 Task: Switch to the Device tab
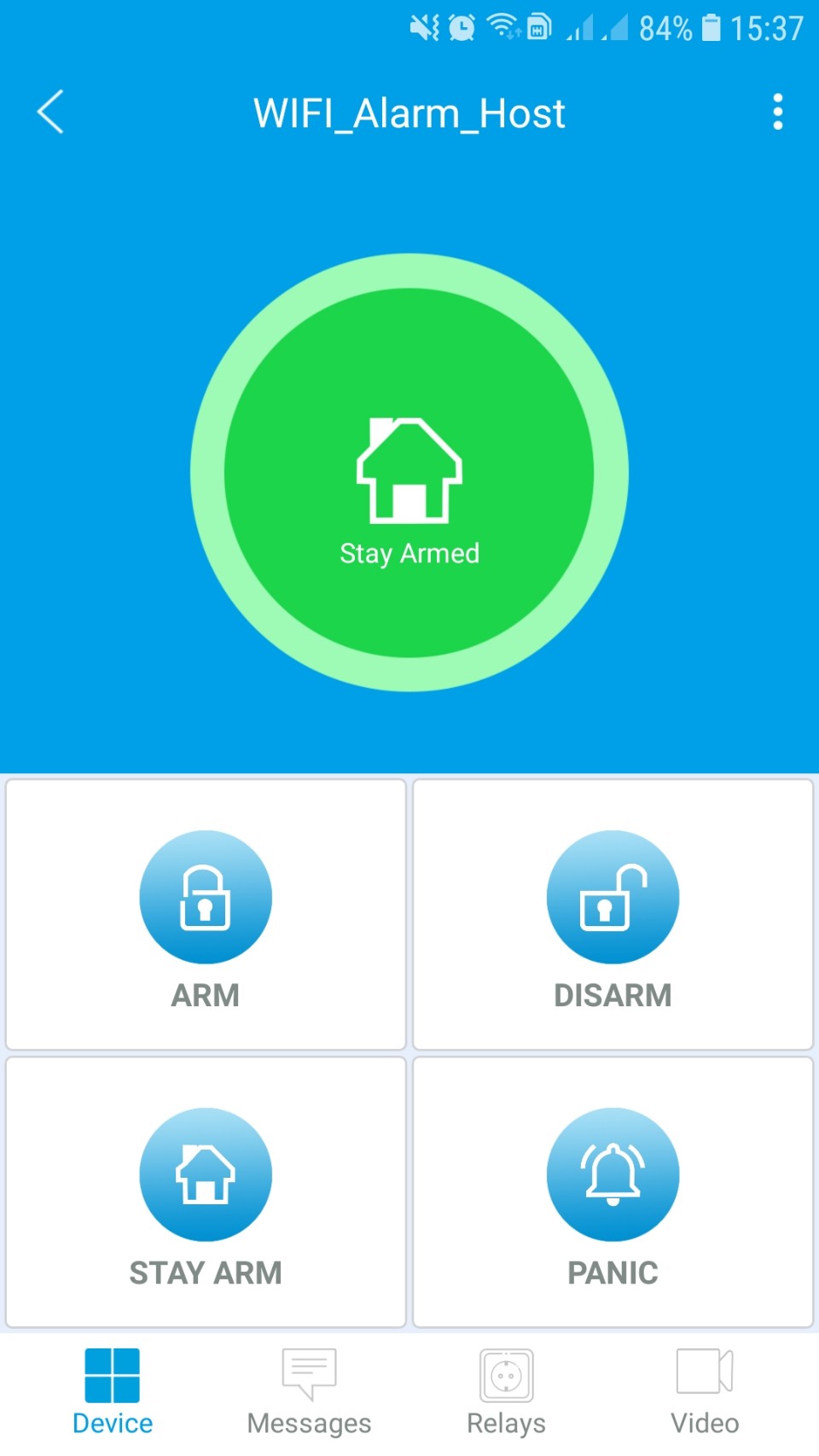tap(113, 1393)
